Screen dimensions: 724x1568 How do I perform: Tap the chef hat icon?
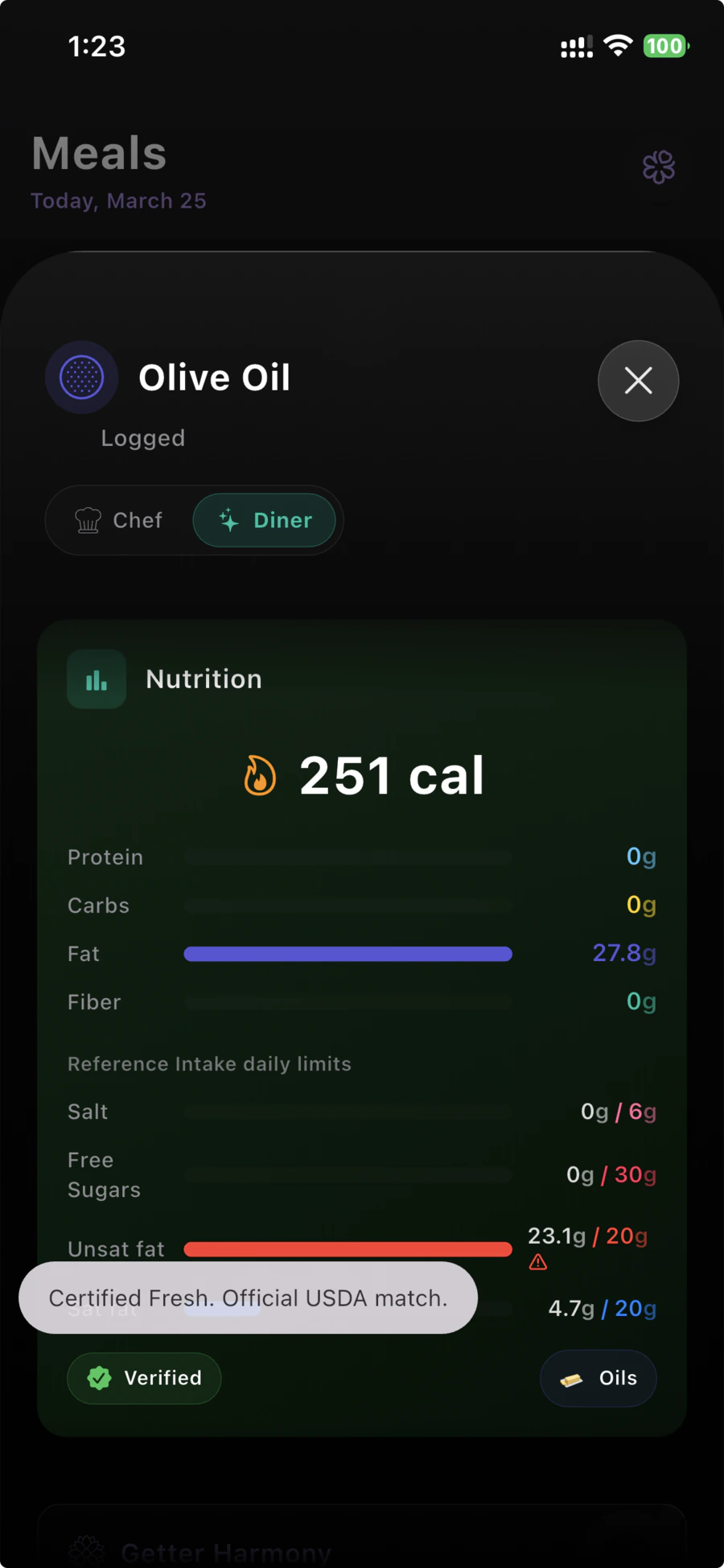[88, 520]
